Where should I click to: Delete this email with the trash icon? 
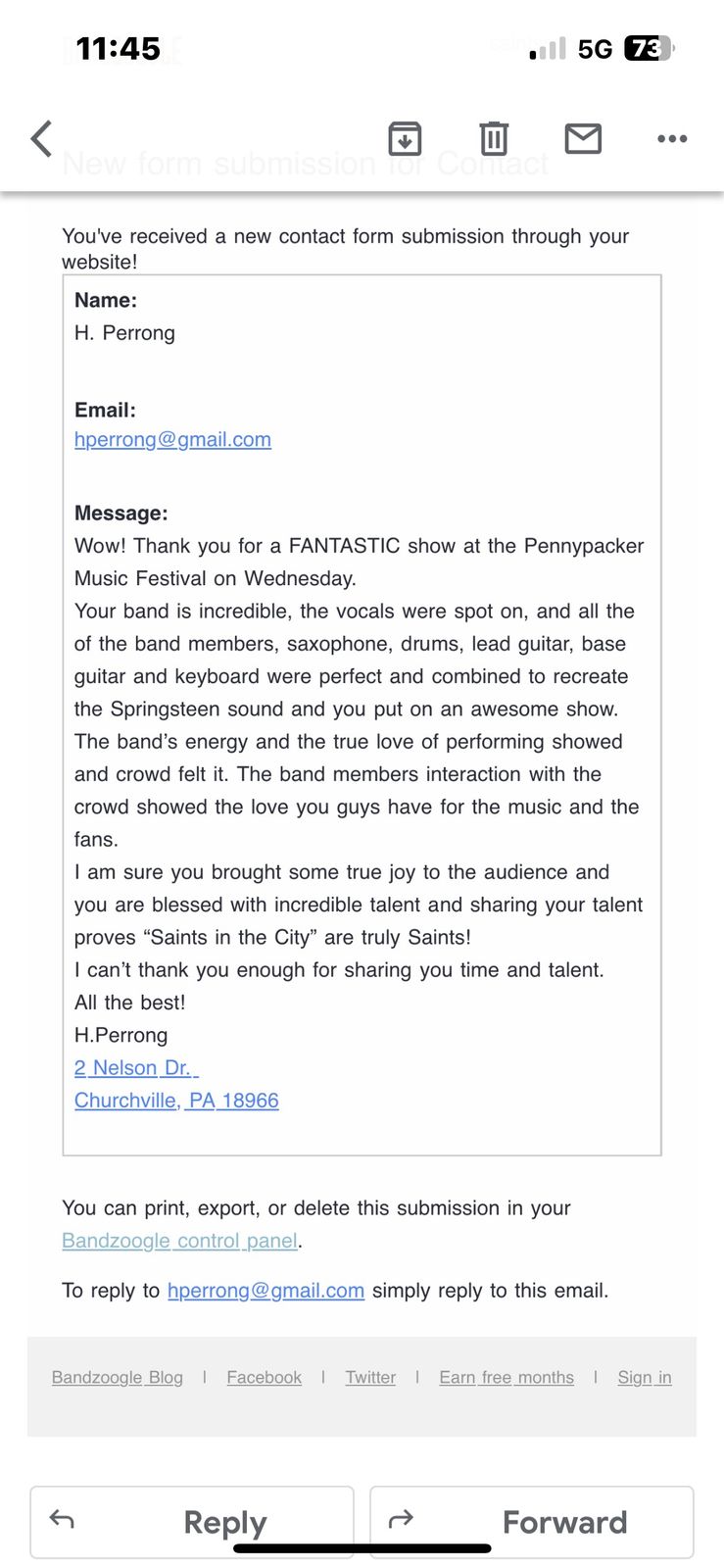coord(494,139)
